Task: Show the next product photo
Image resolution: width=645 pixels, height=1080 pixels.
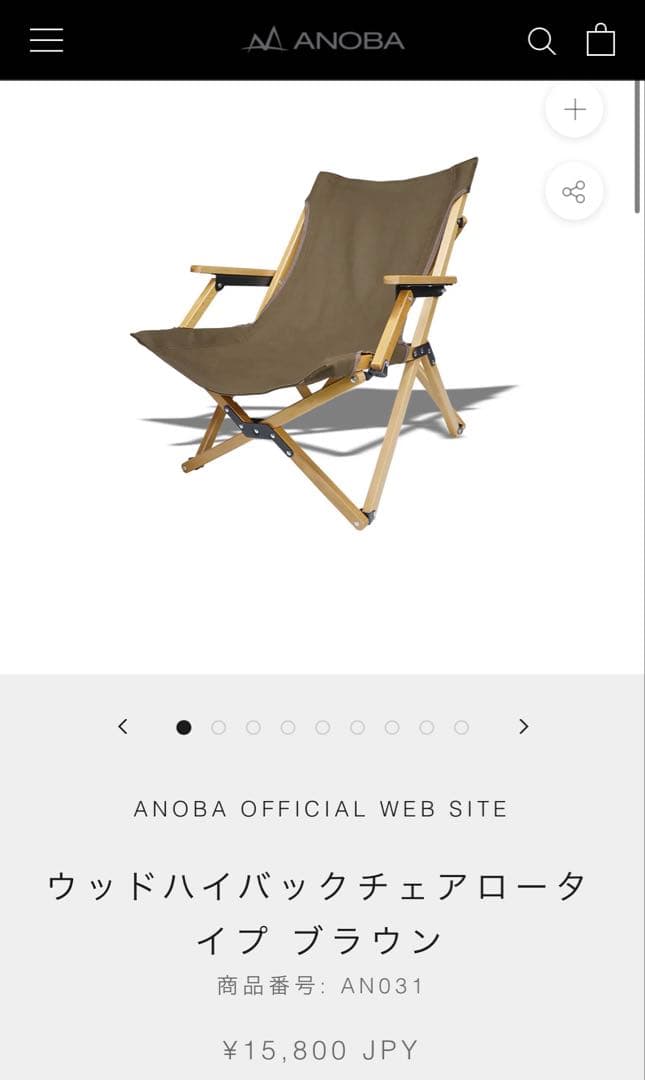Action: pos(523,727)
